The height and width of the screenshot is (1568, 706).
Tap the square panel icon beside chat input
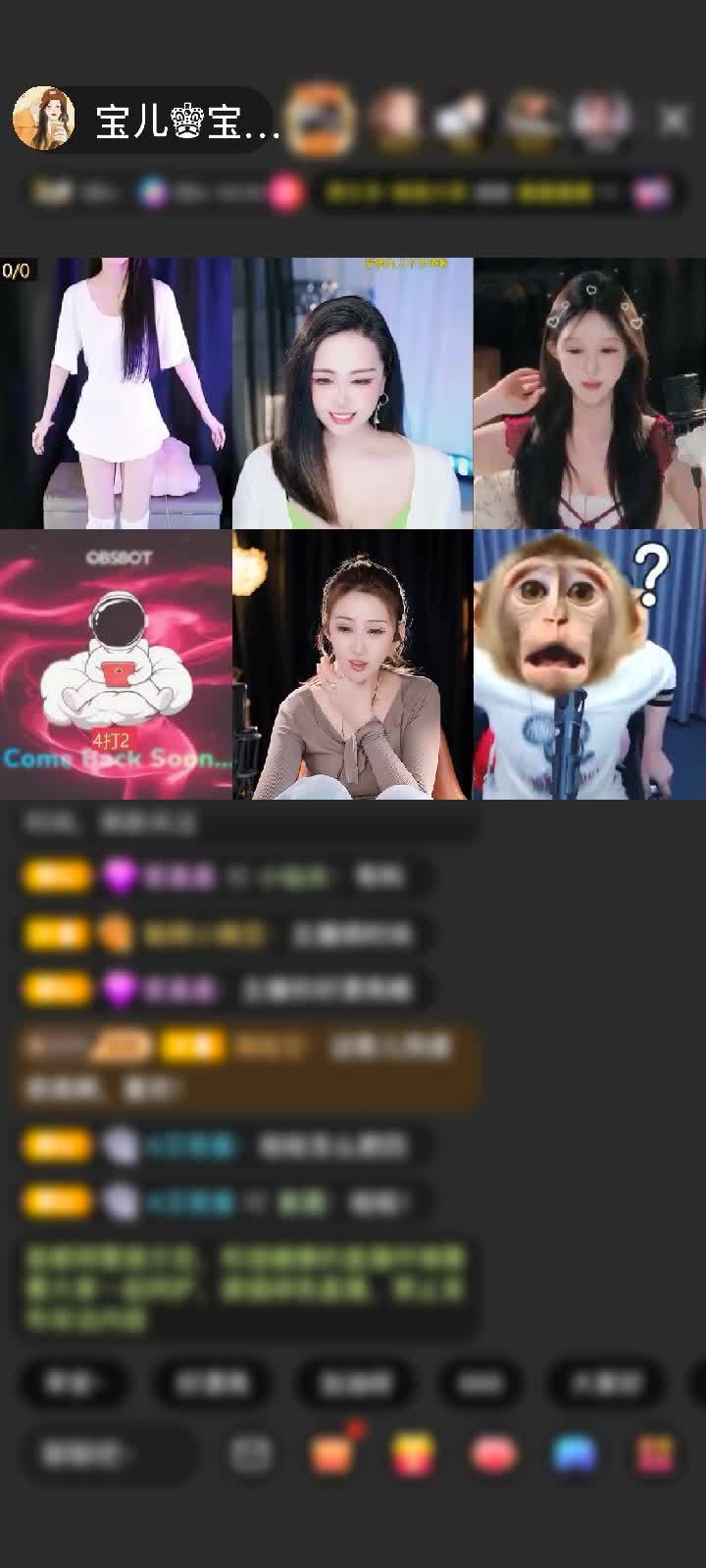click(x=248, y=1454)
